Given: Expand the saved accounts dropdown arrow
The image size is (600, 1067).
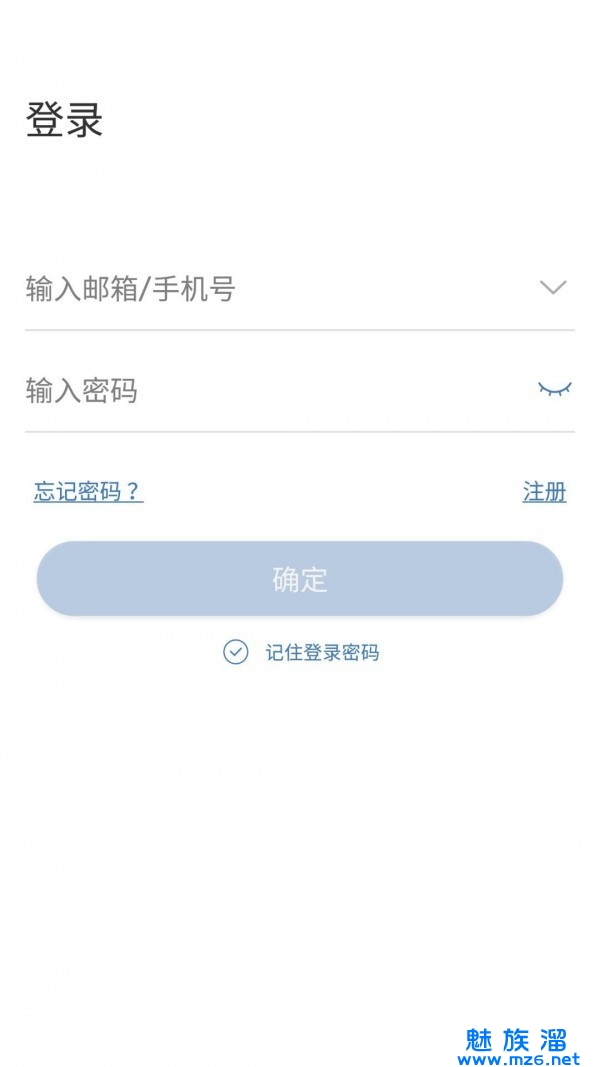Looking at the screenshot, I should (x=553, y=288).
